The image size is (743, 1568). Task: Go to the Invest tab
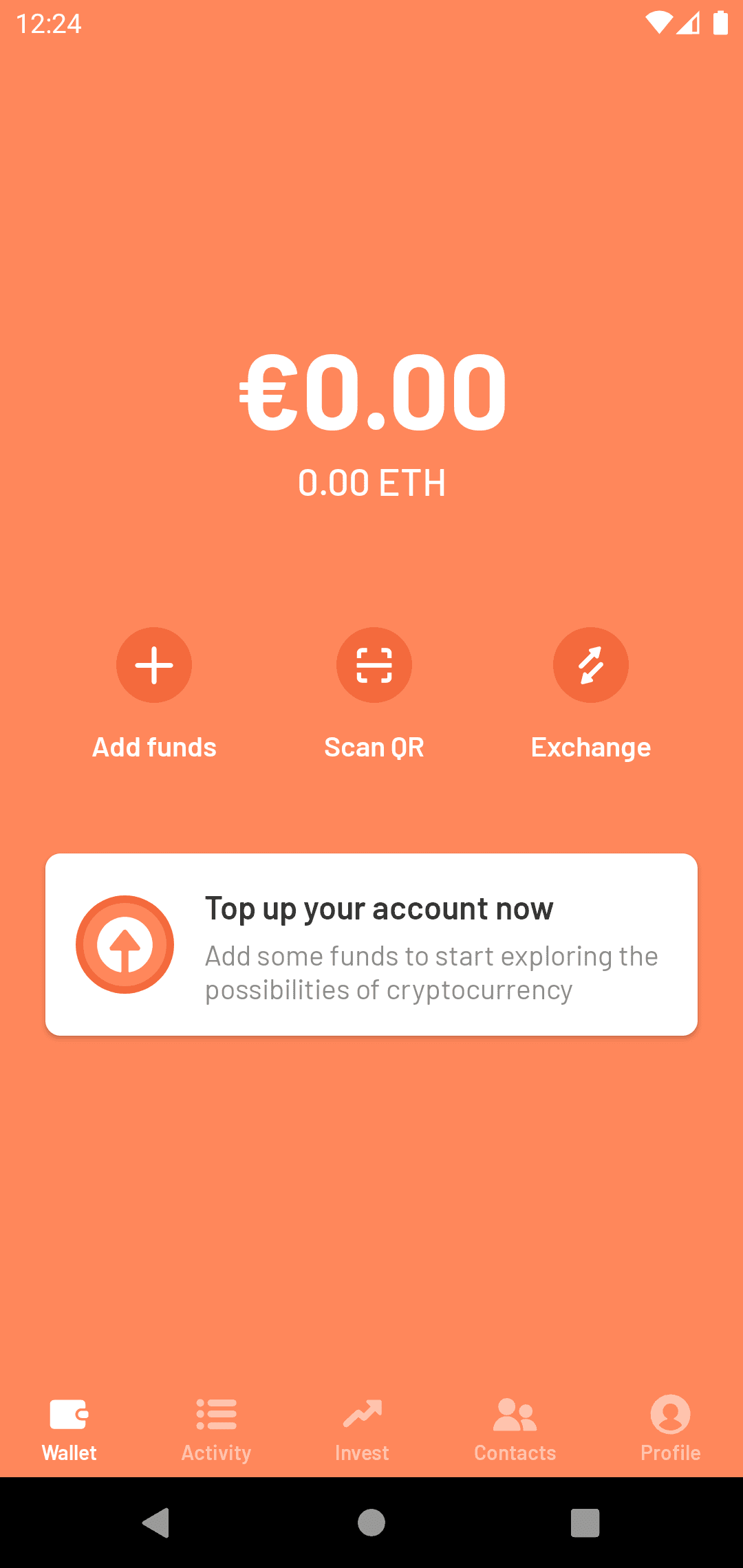[x=362, y=1428]
